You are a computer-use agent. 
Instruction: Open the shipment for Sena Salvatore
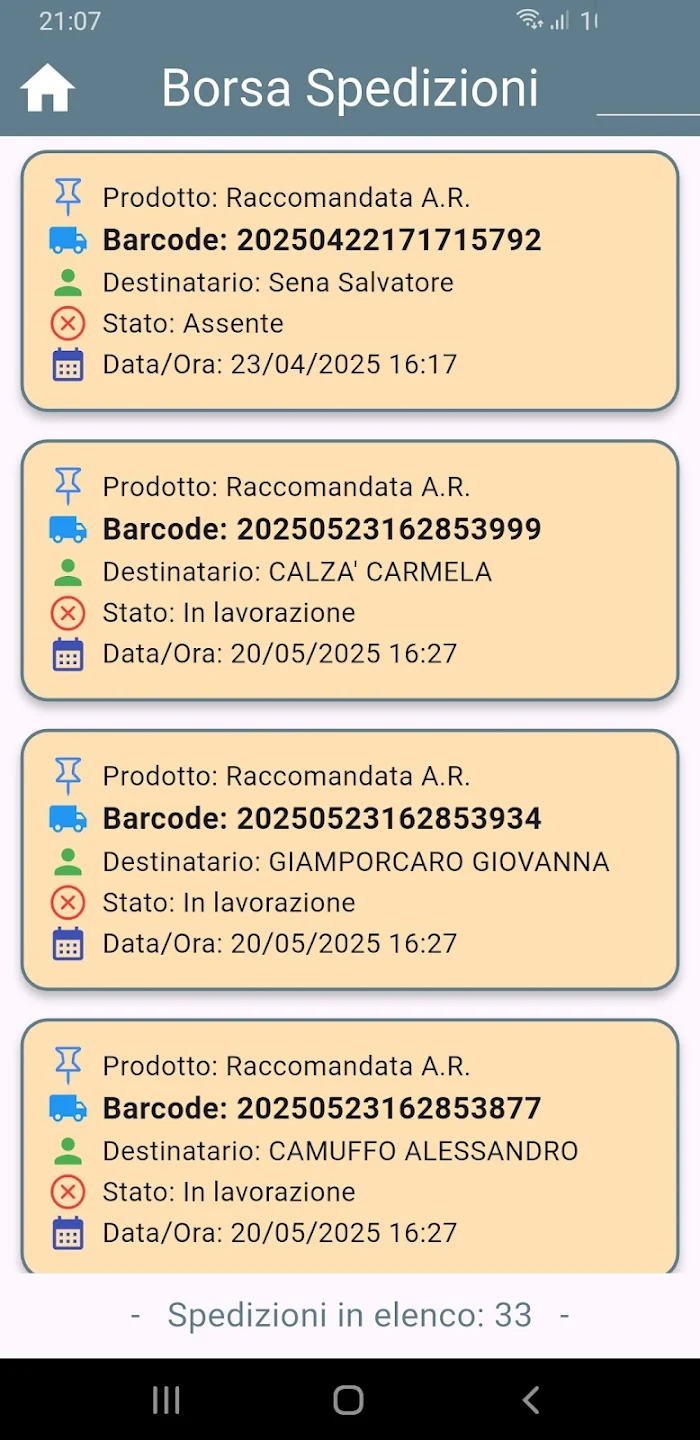click(350, 281)
